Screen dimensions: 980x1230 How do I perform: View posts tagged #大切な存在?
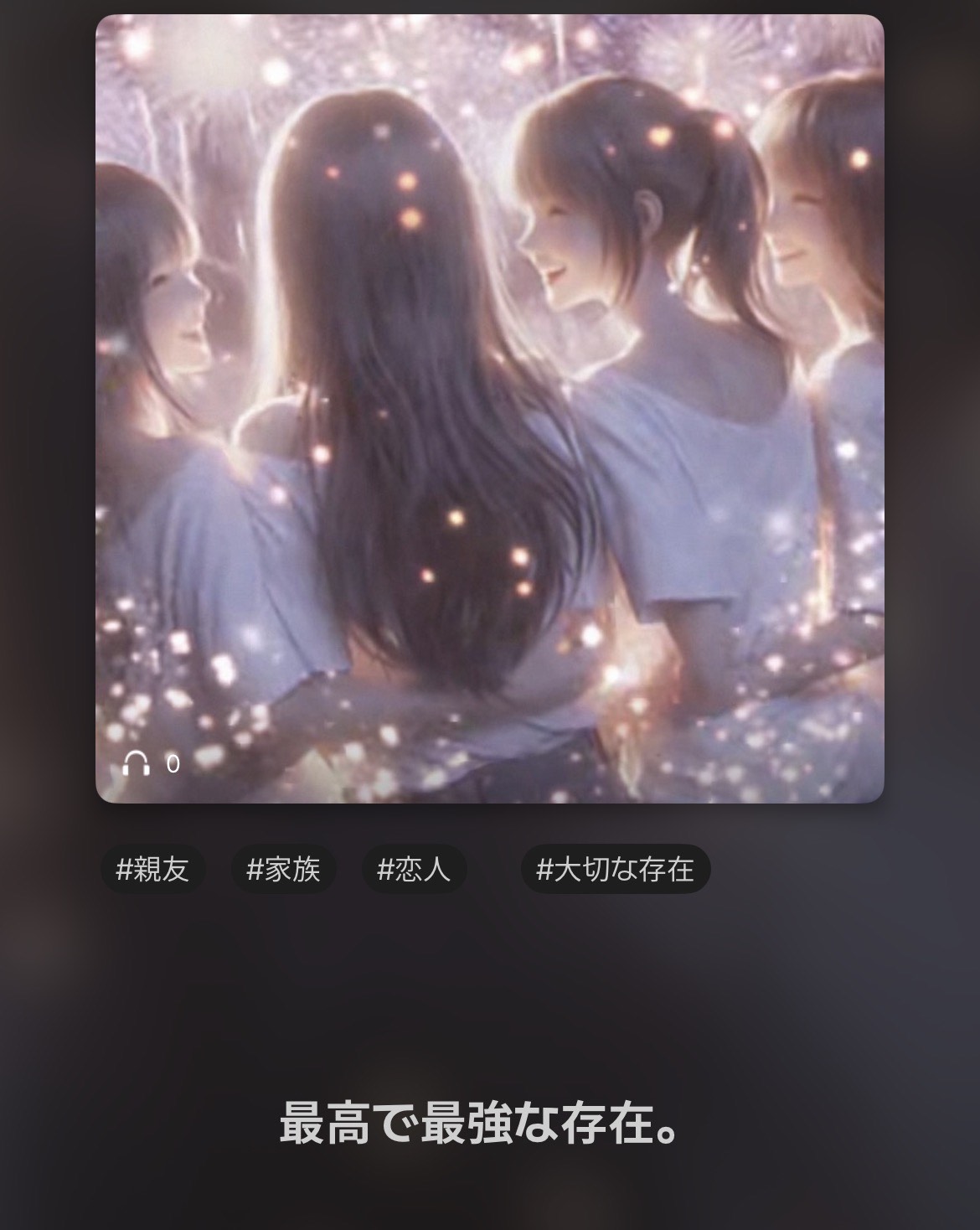615,869
